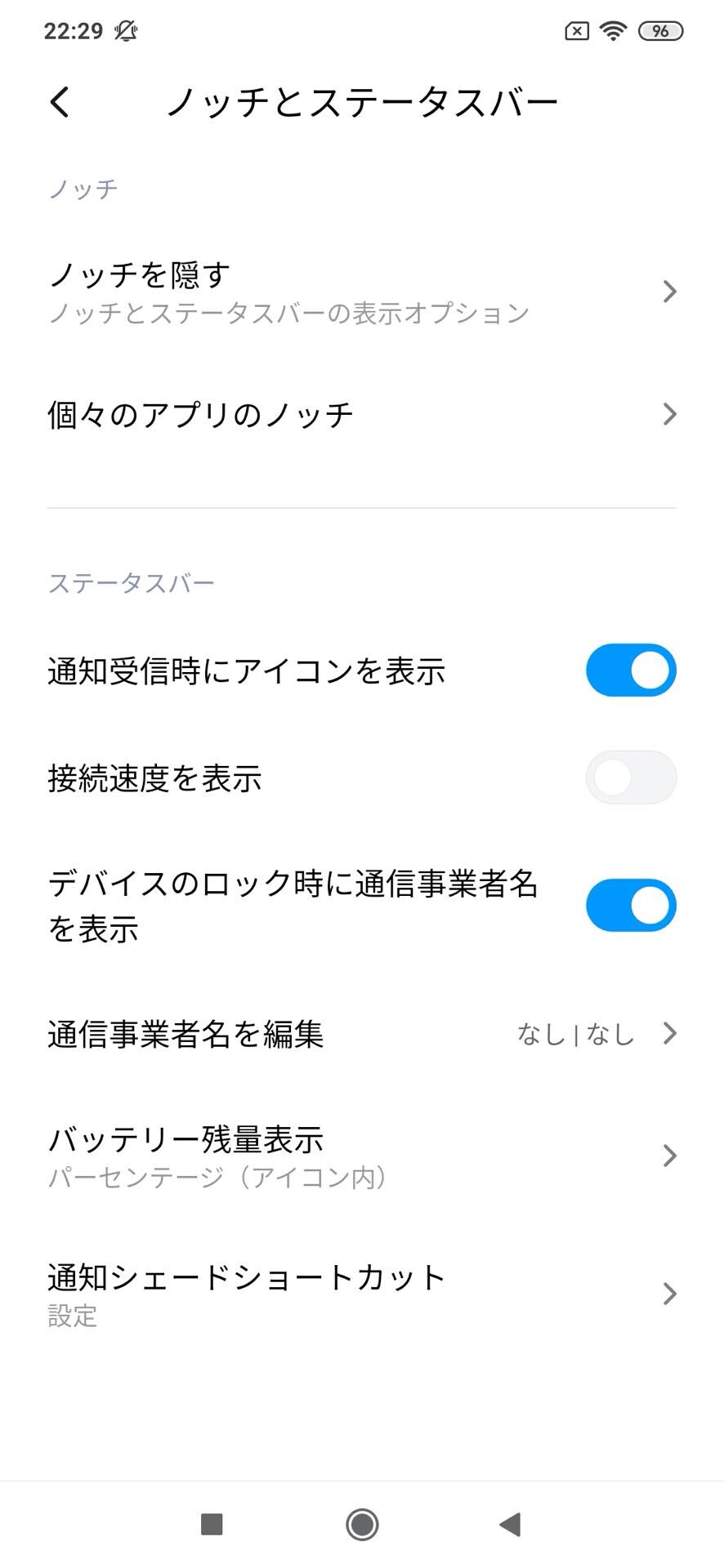Disable 通知受信時にアイコンを表示 switch
This screenshot has height=1568, width=724.
tap(630, 670)
